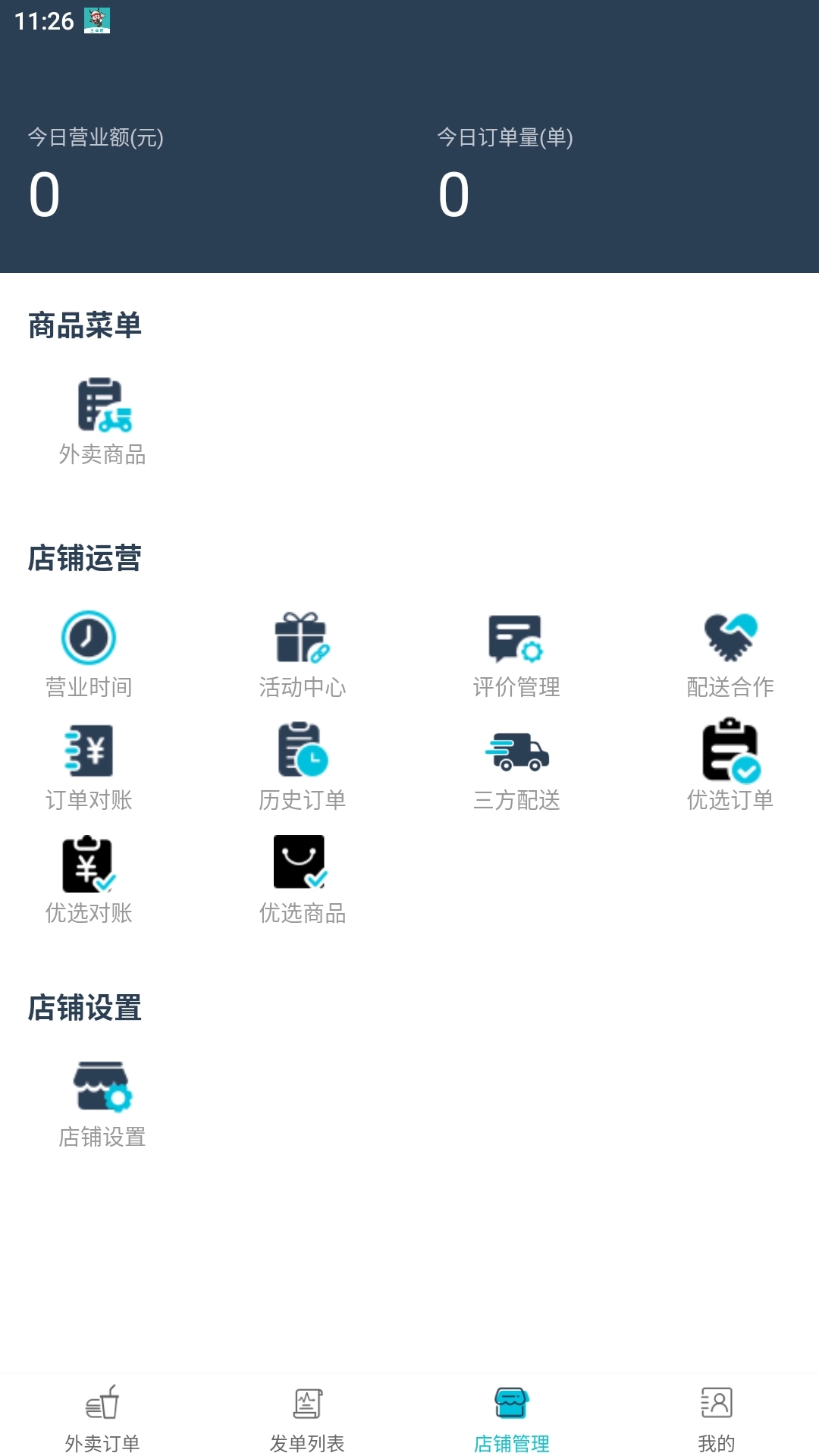This screenshot has height=1456, width=819.
Task: Switch to the 店铺管理 tab
Action: [512, 1418]
